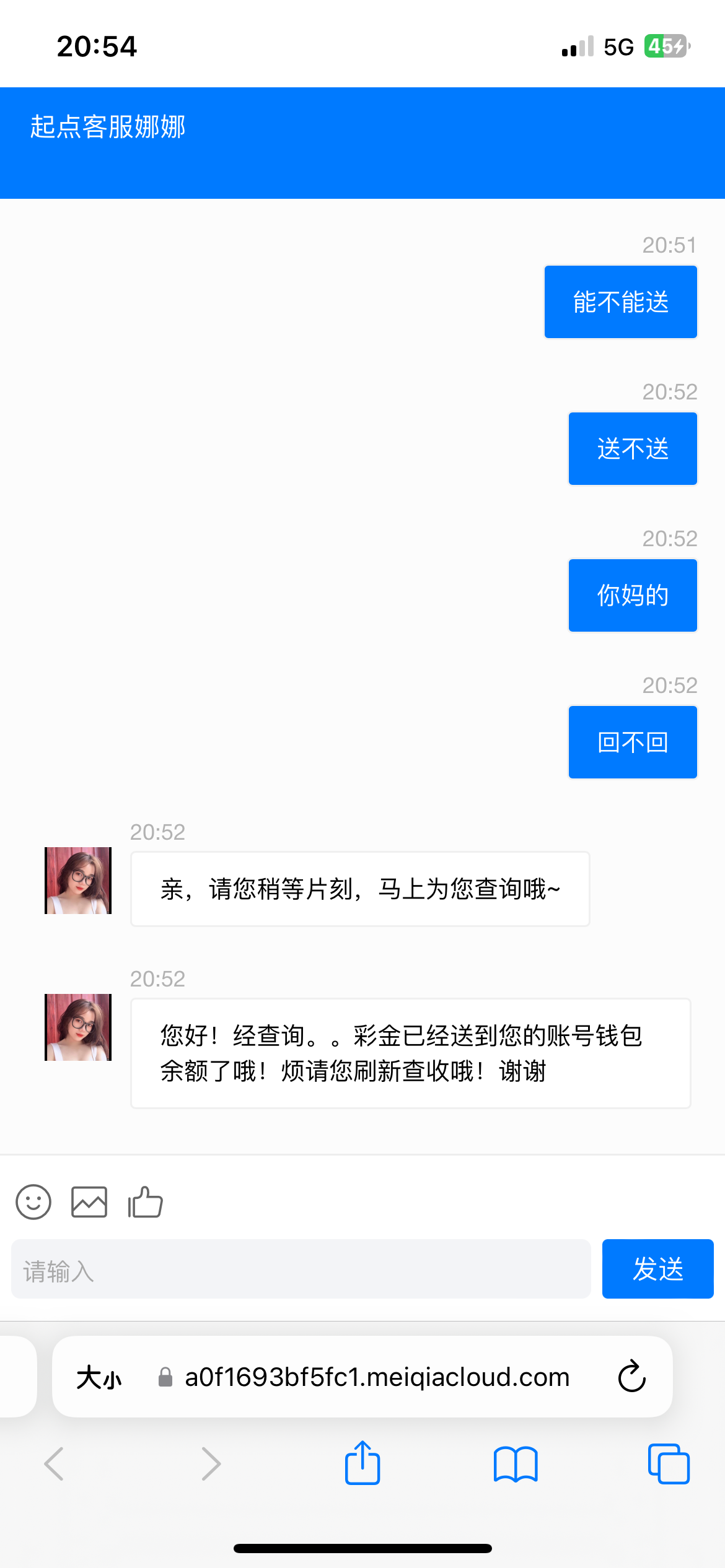Open the 大小 page settings menu
Screen dimensions: 725x1568
coord(99,1378)
